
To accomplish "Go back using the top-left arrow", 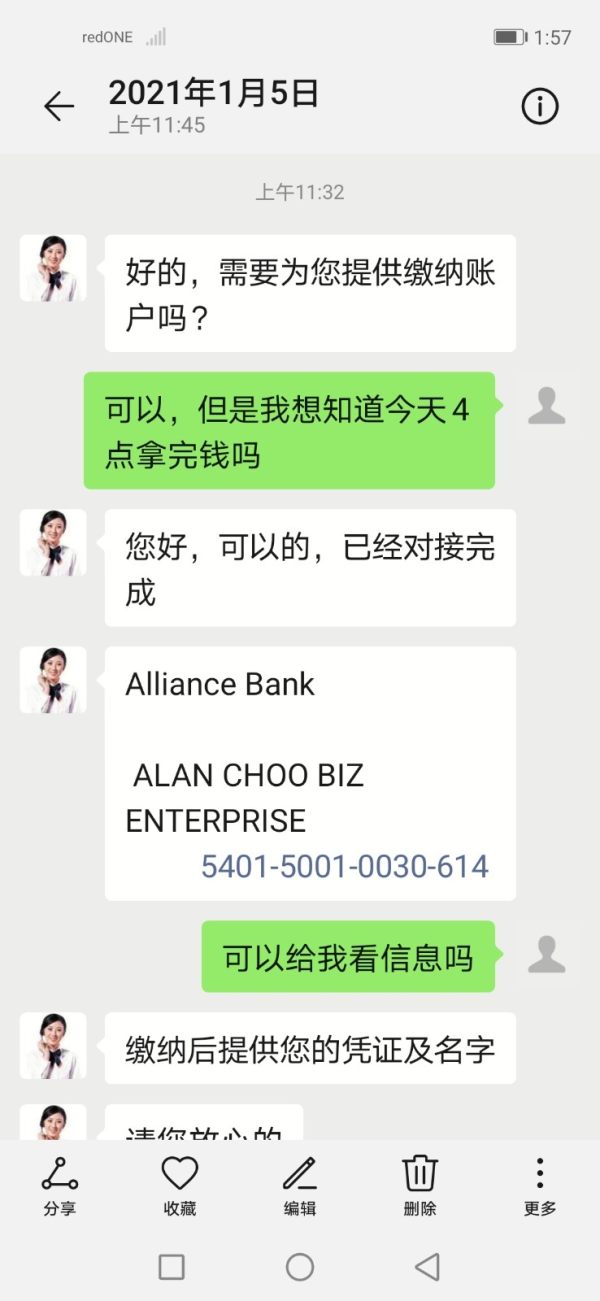I will pyautogui.click(x=59, y=106).
